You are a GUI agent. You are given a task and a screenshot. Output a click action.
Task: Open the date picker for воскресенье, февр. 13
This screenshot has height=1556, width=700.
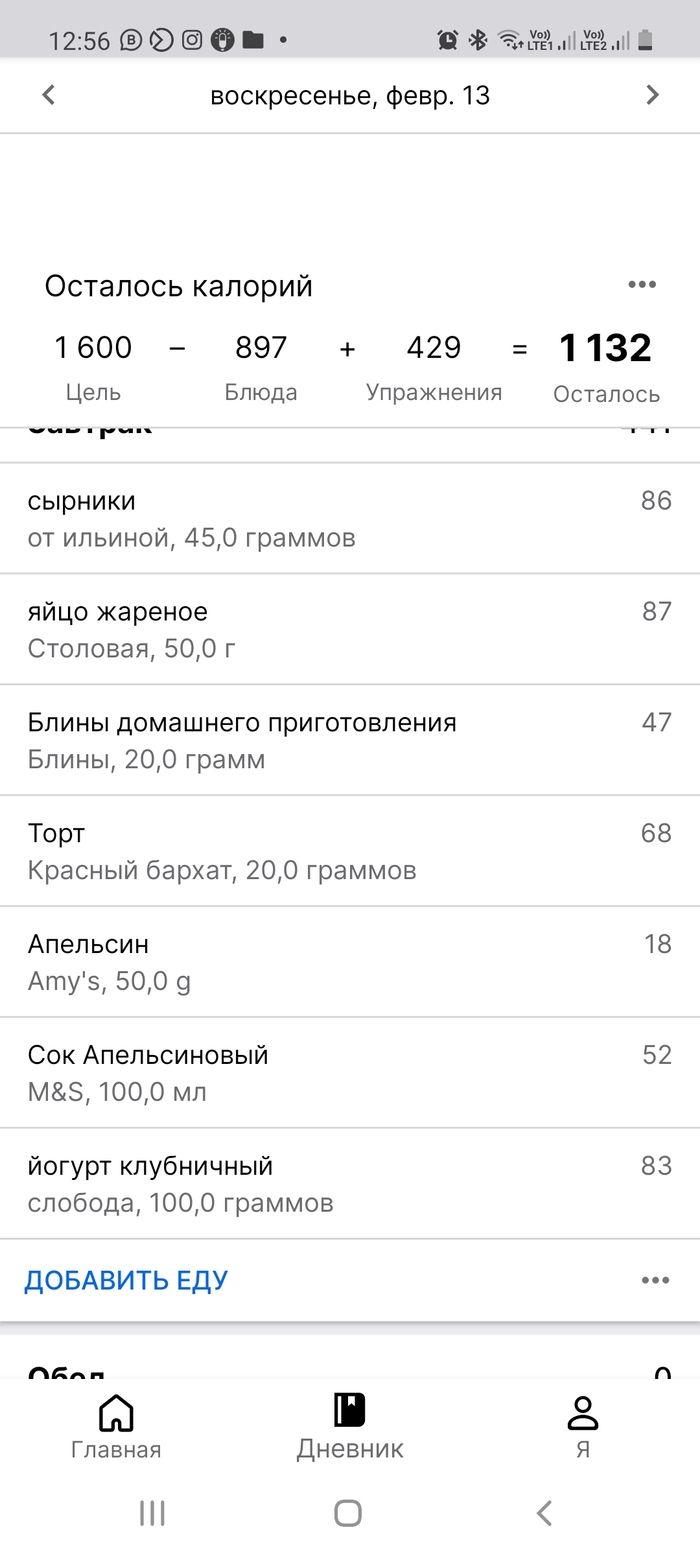350,96
